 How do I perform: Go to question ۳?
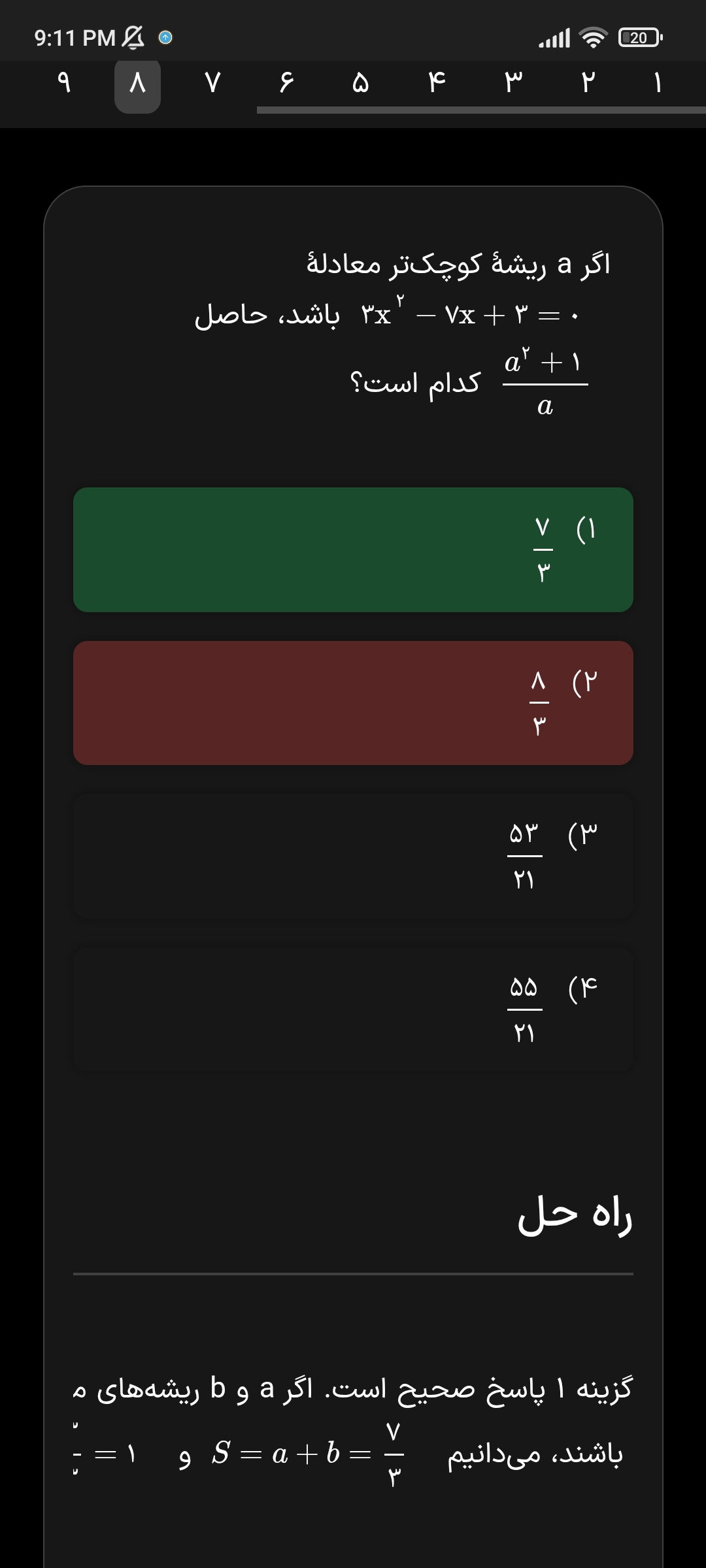click(513, 83)
